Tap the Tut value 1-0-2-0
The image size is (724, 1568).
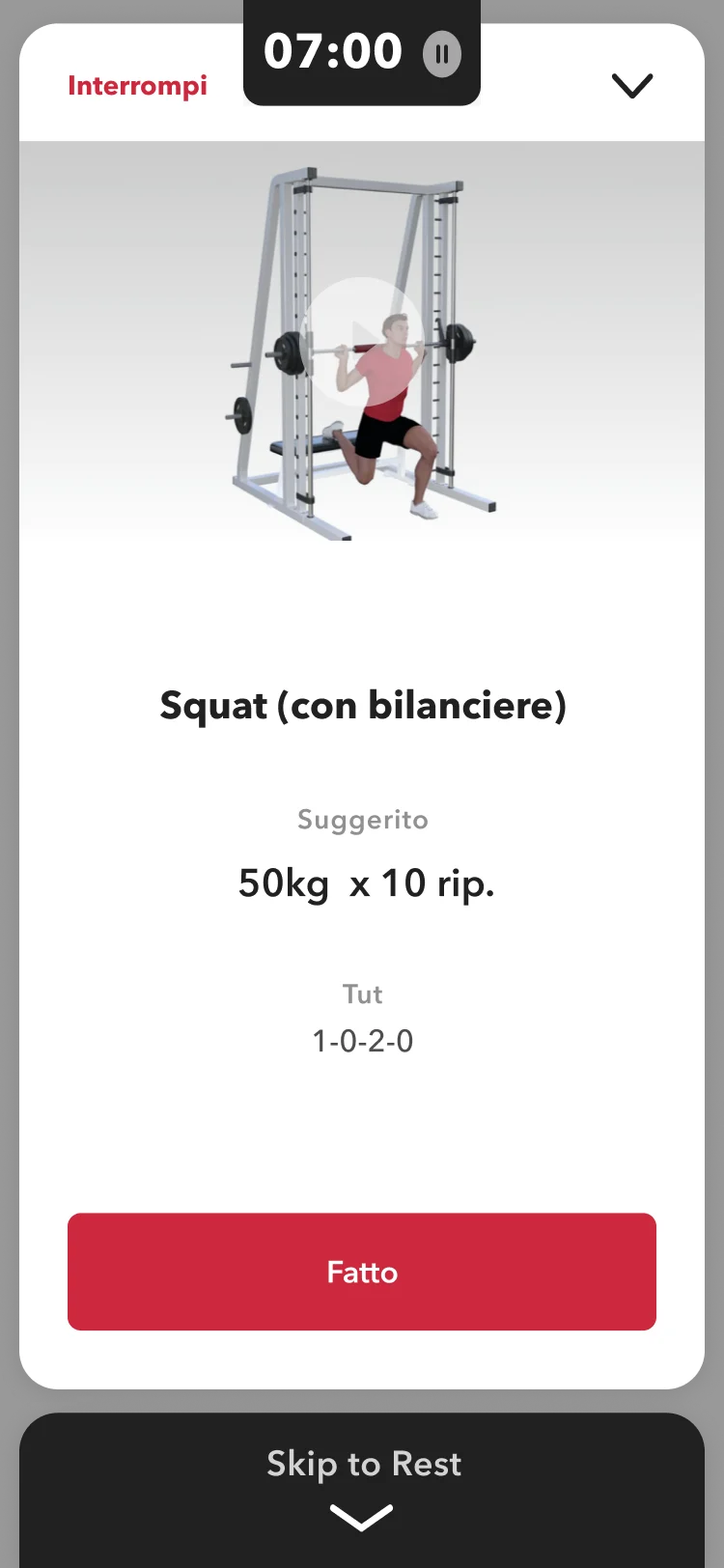point(362,1041)
